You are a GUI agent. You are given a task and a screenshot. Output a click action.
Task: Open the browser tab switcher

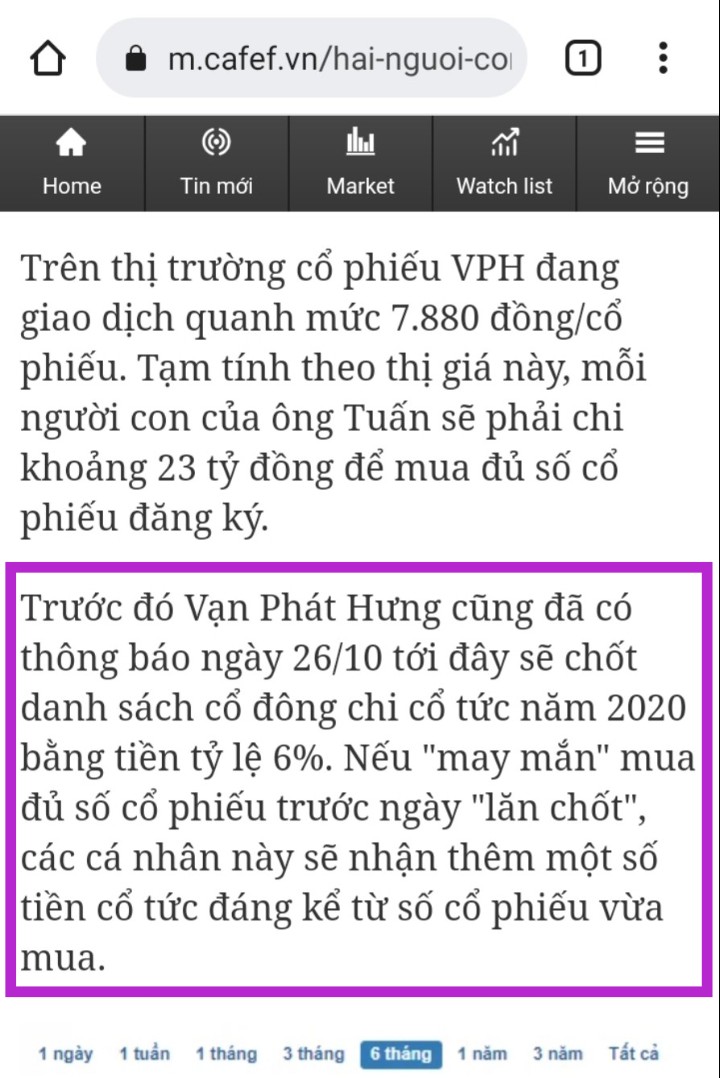(583, 60)
